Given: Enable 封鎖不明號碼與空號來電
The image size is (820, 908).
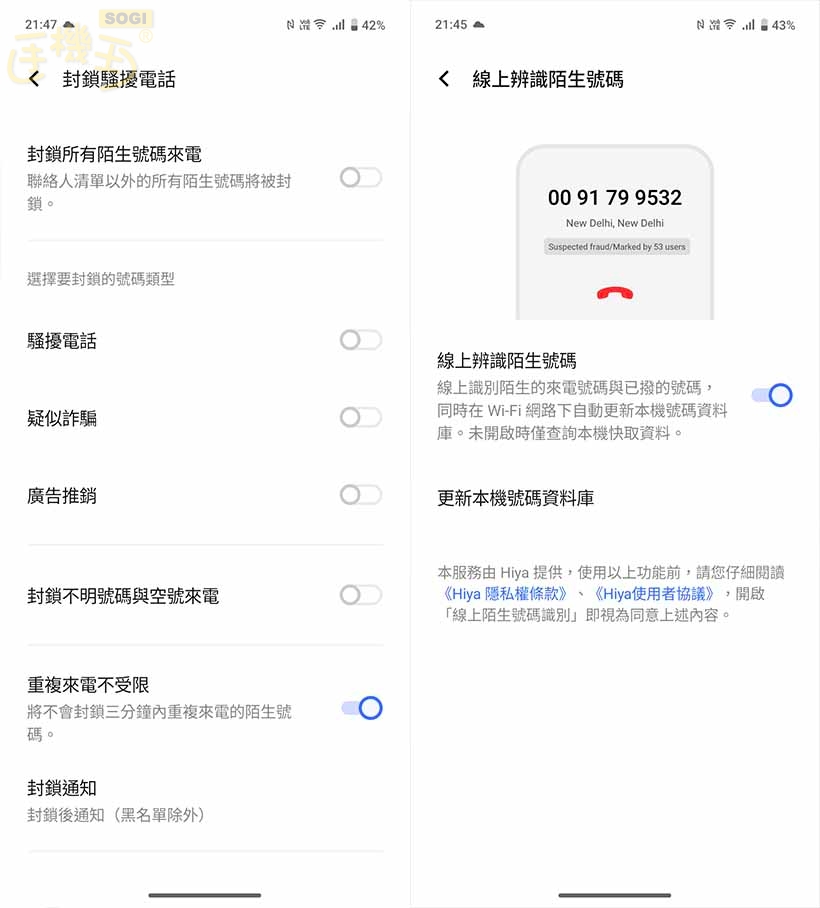Looking at the screenshot, I should (358, 595).
